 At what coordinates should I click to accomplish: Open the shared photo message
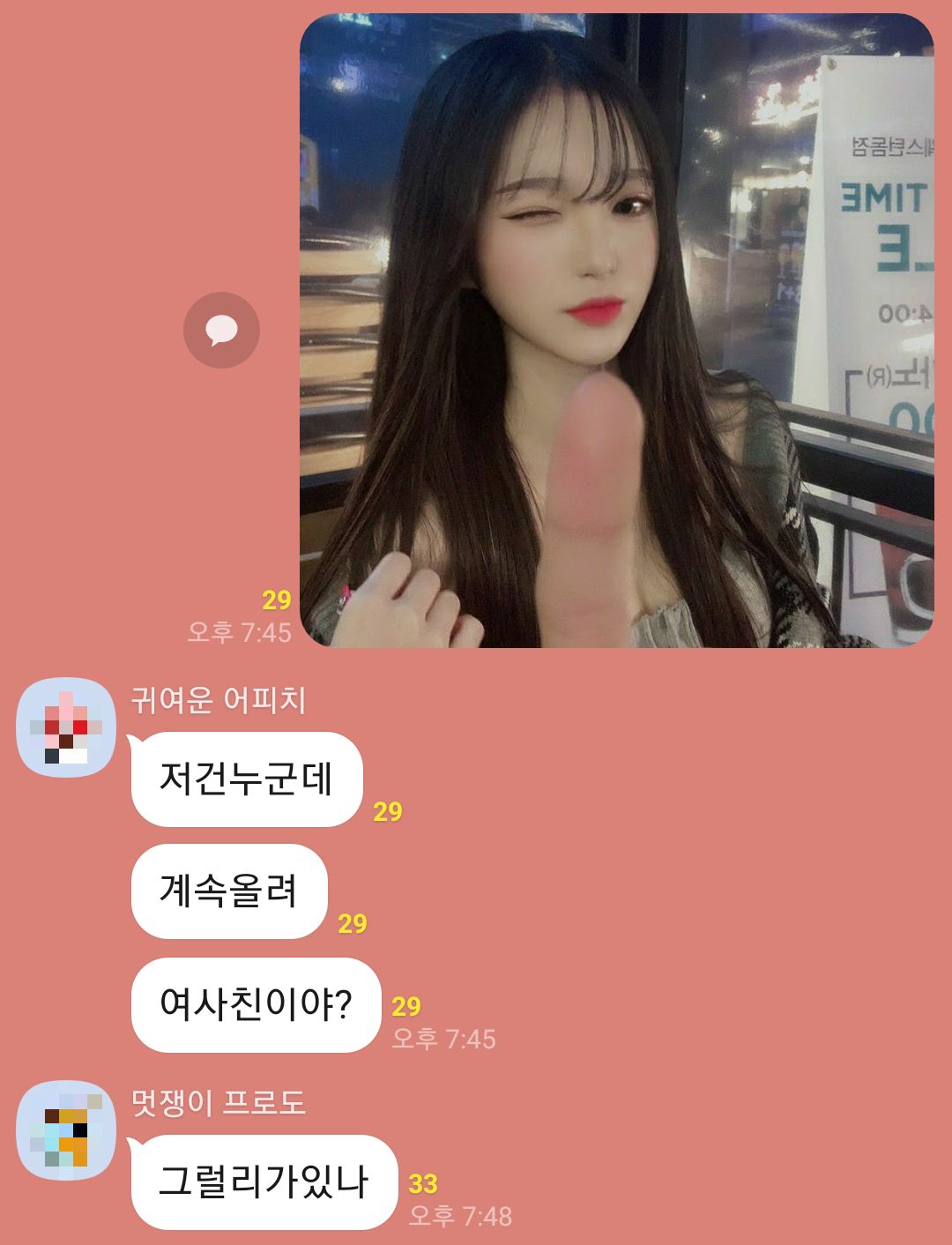tap(616, 331)
